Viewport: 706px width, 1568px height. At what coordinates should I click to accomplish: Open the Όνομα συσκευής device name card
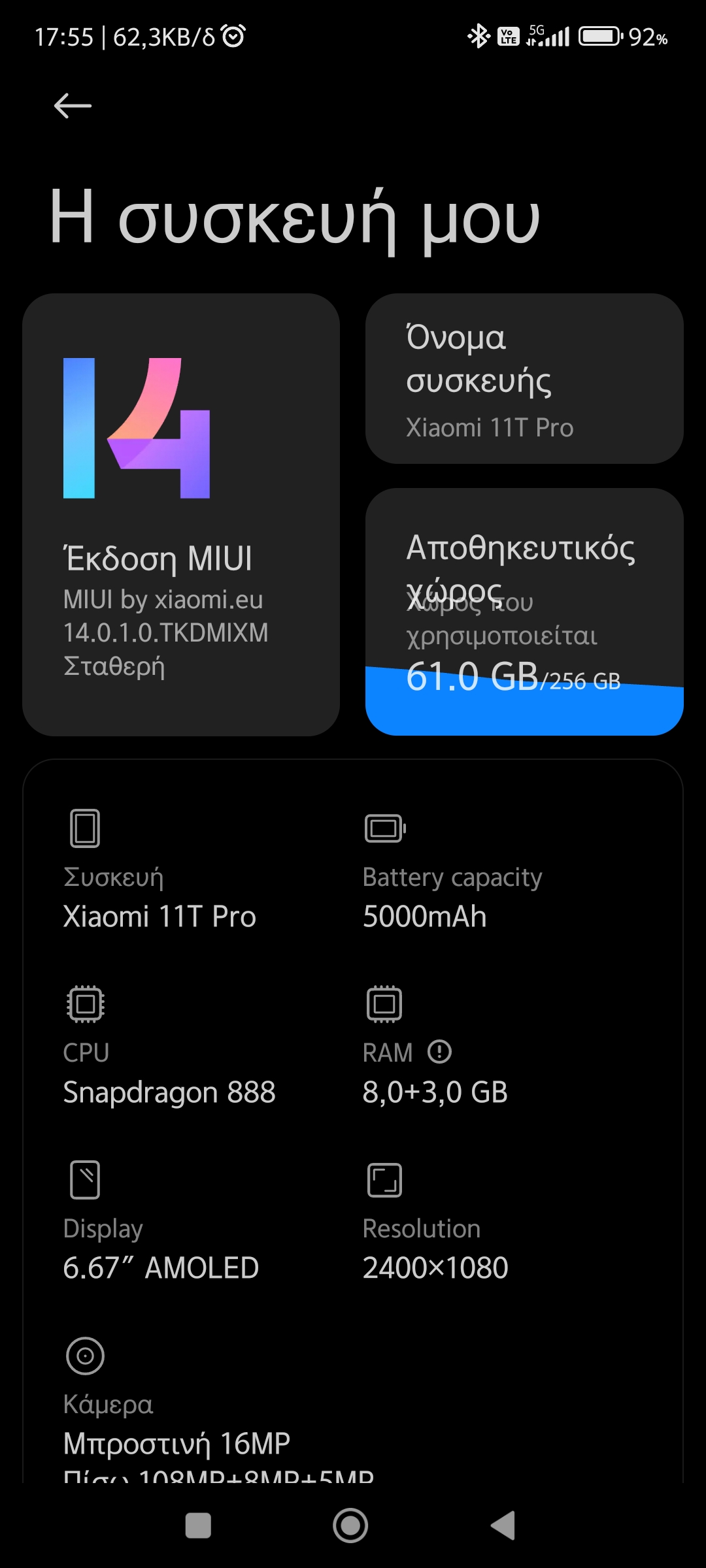[x=524, y=379]
